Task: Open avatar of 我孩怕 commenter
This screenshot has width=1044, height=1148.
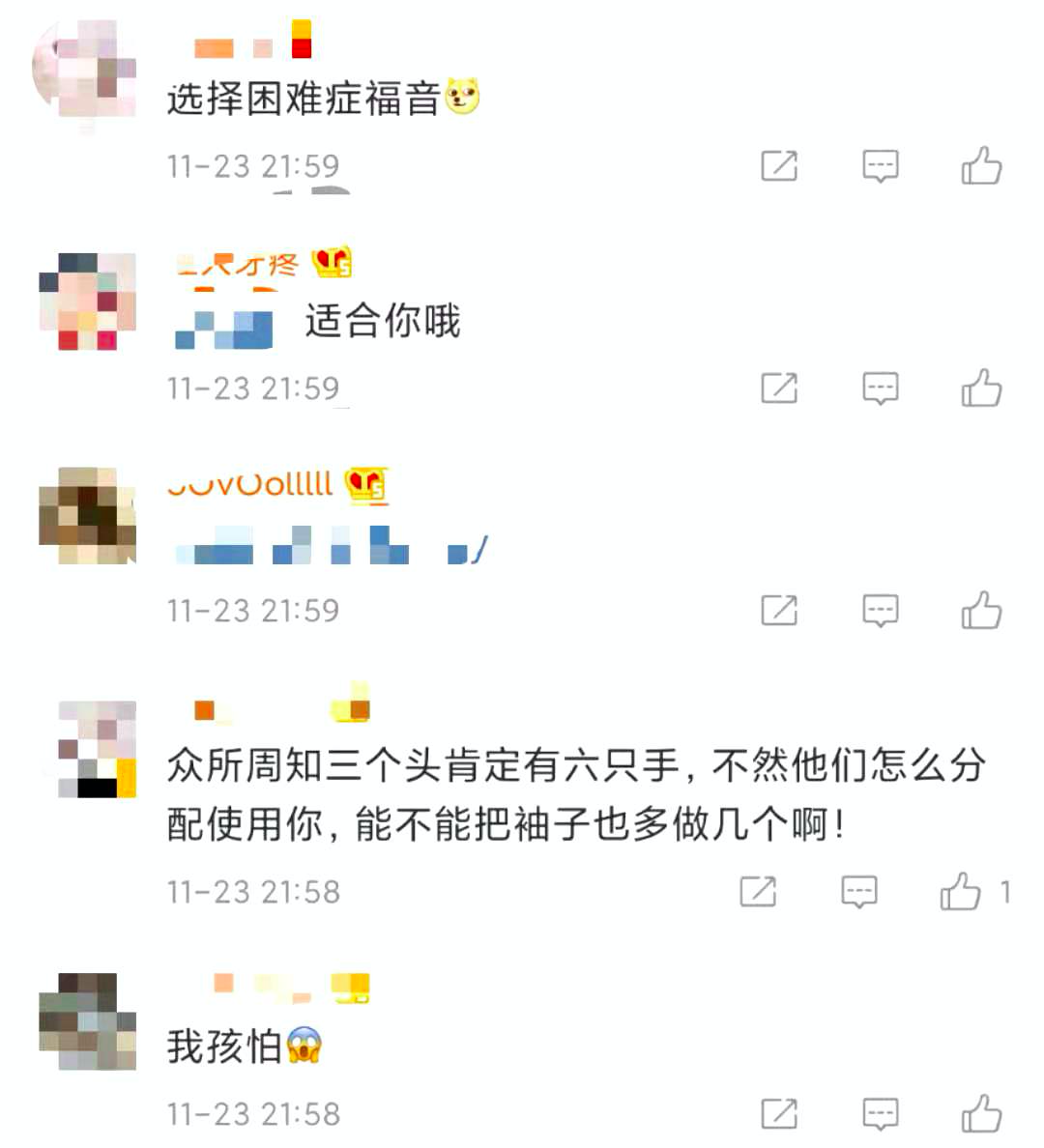Action: pos(87,1020)
